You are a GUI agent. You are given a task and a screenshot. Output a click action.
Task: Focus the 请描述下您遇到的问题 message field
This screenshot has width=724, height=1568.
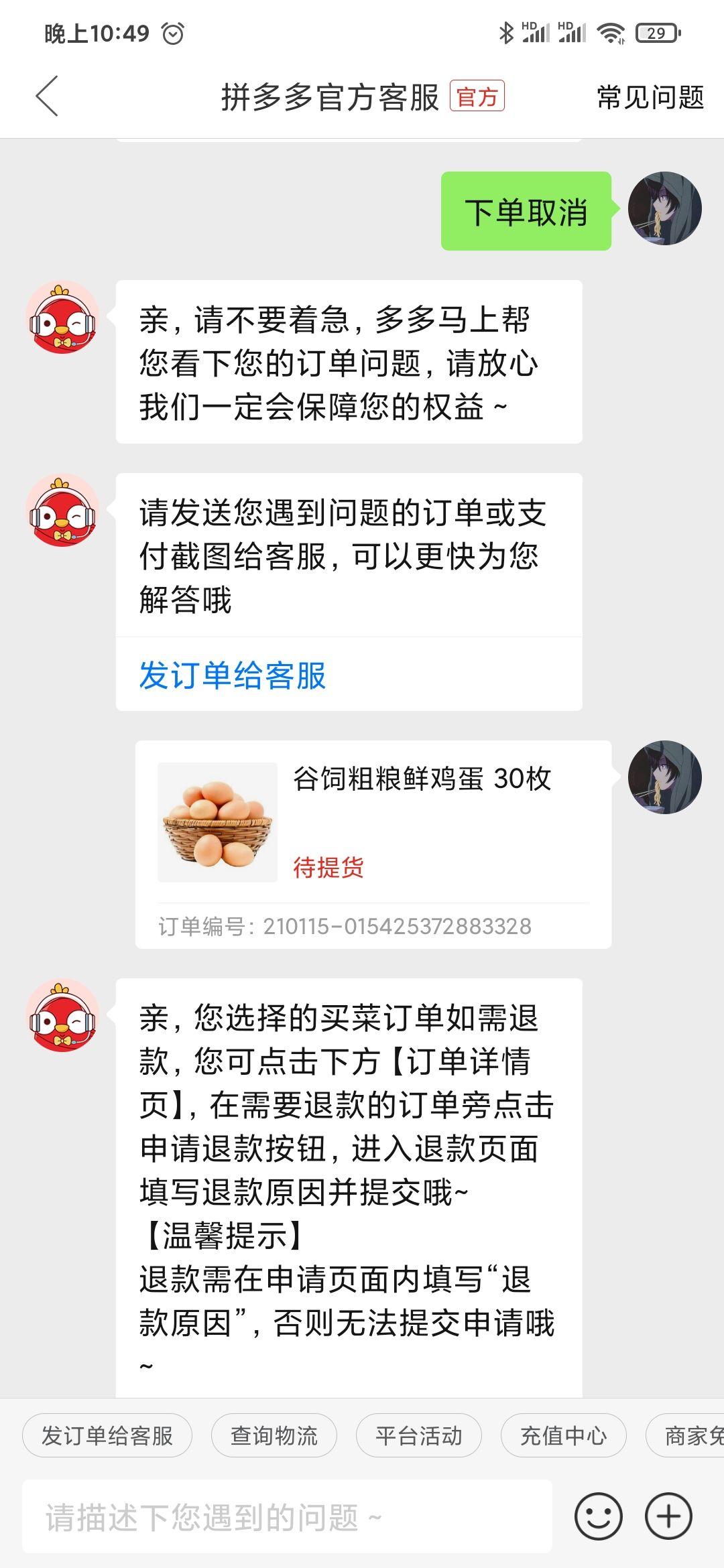(287, 1517)
